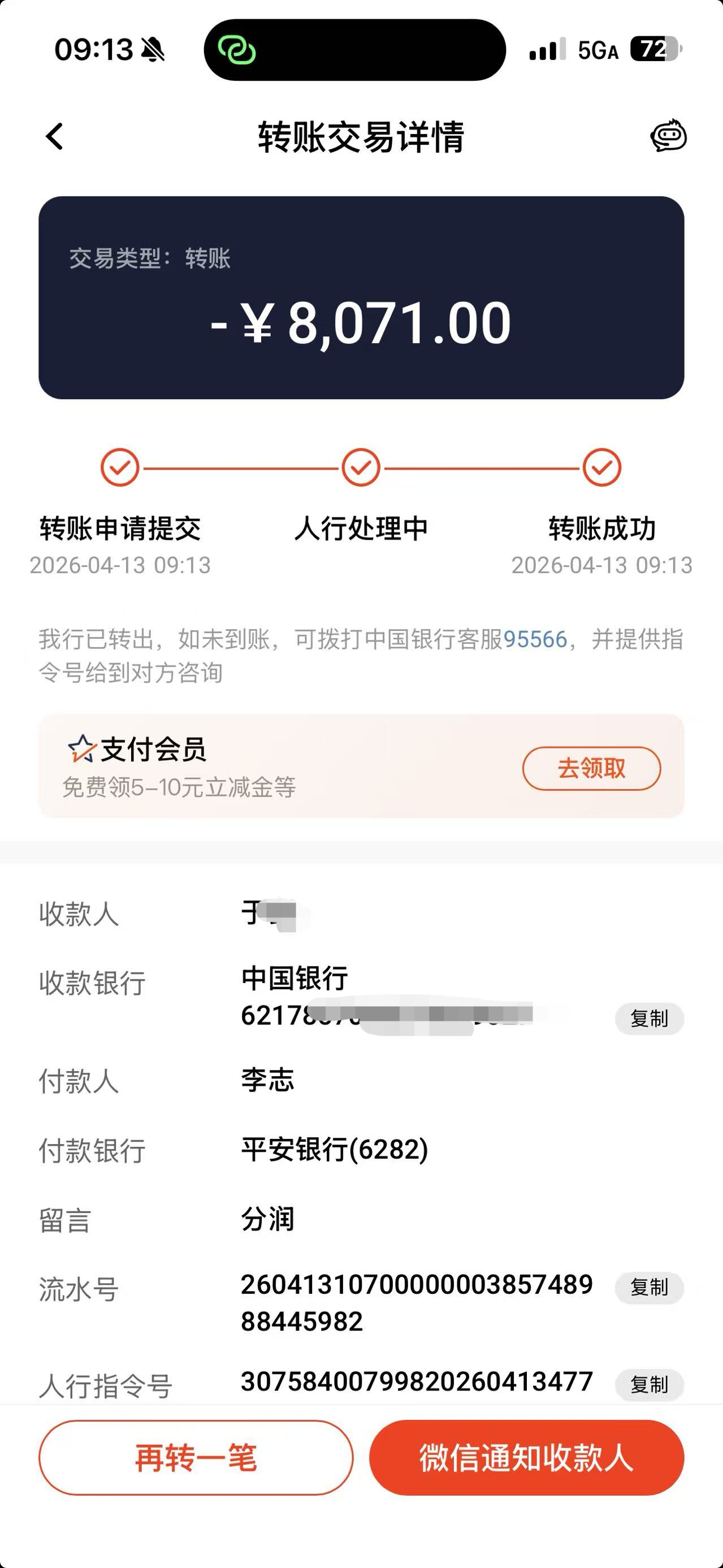Open the customer service robot icon
This screenshot has width=723, height=1568.
pos(668,136)
